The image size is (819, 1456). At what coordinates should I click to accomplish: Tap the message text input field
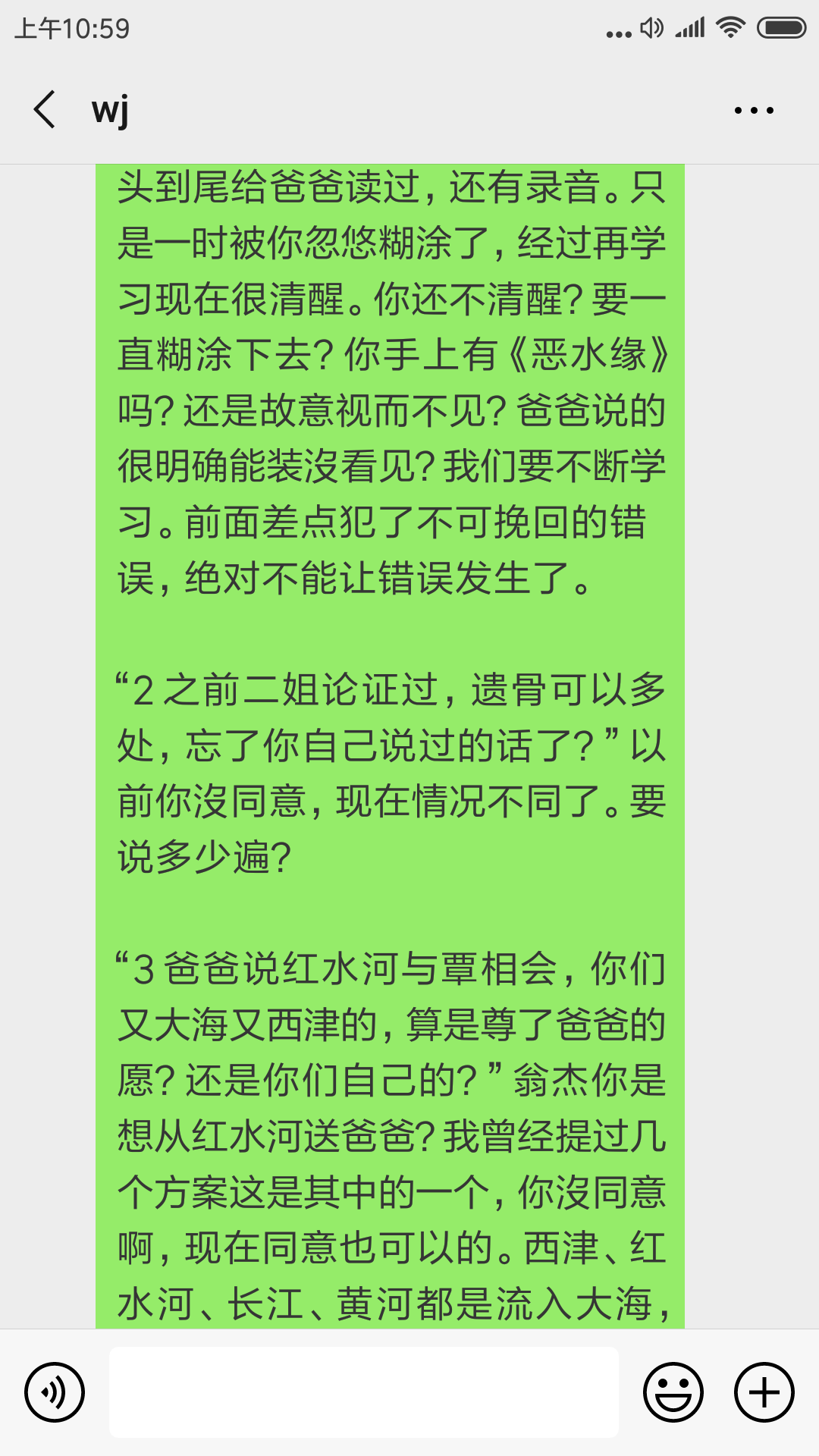364,1392
